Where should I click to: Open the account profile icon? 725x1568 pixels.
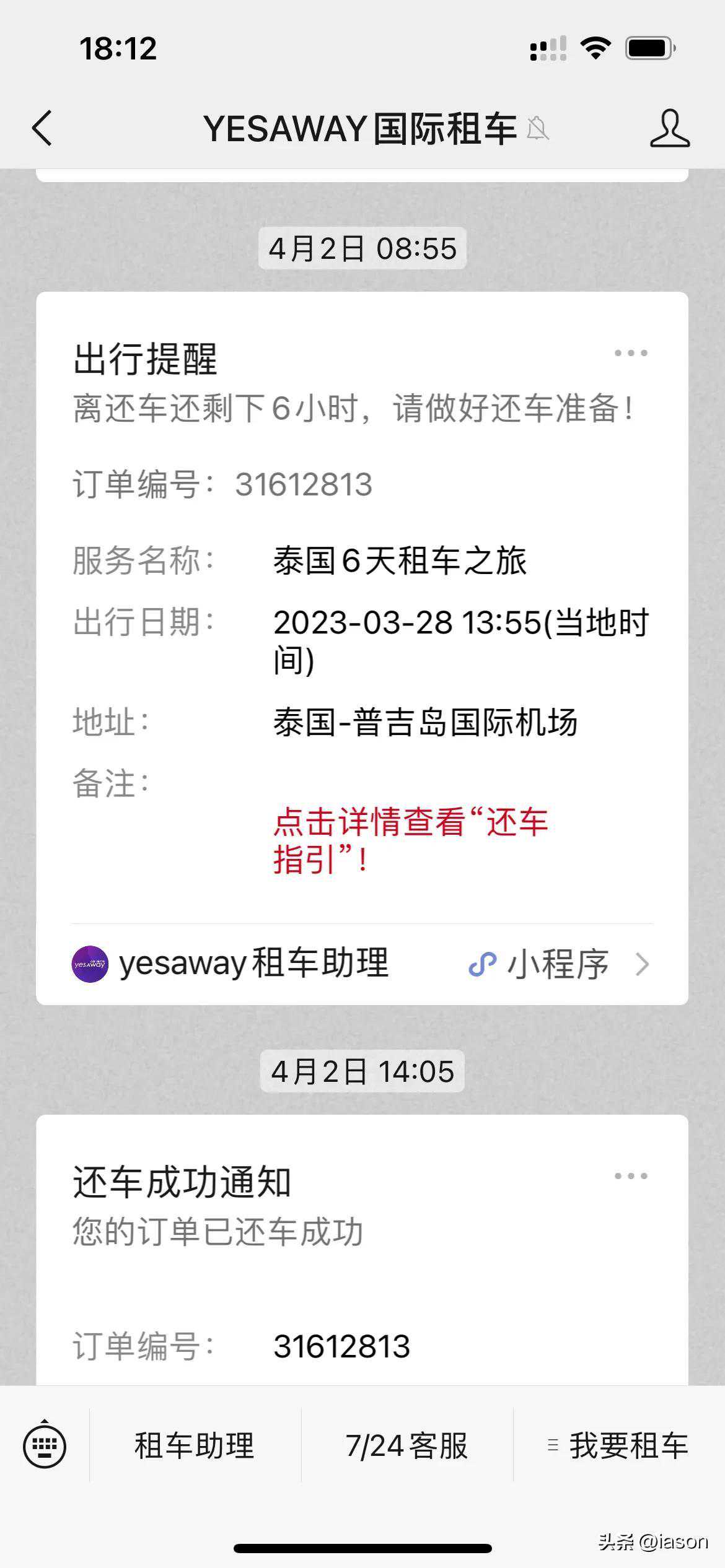pos(669,129)
